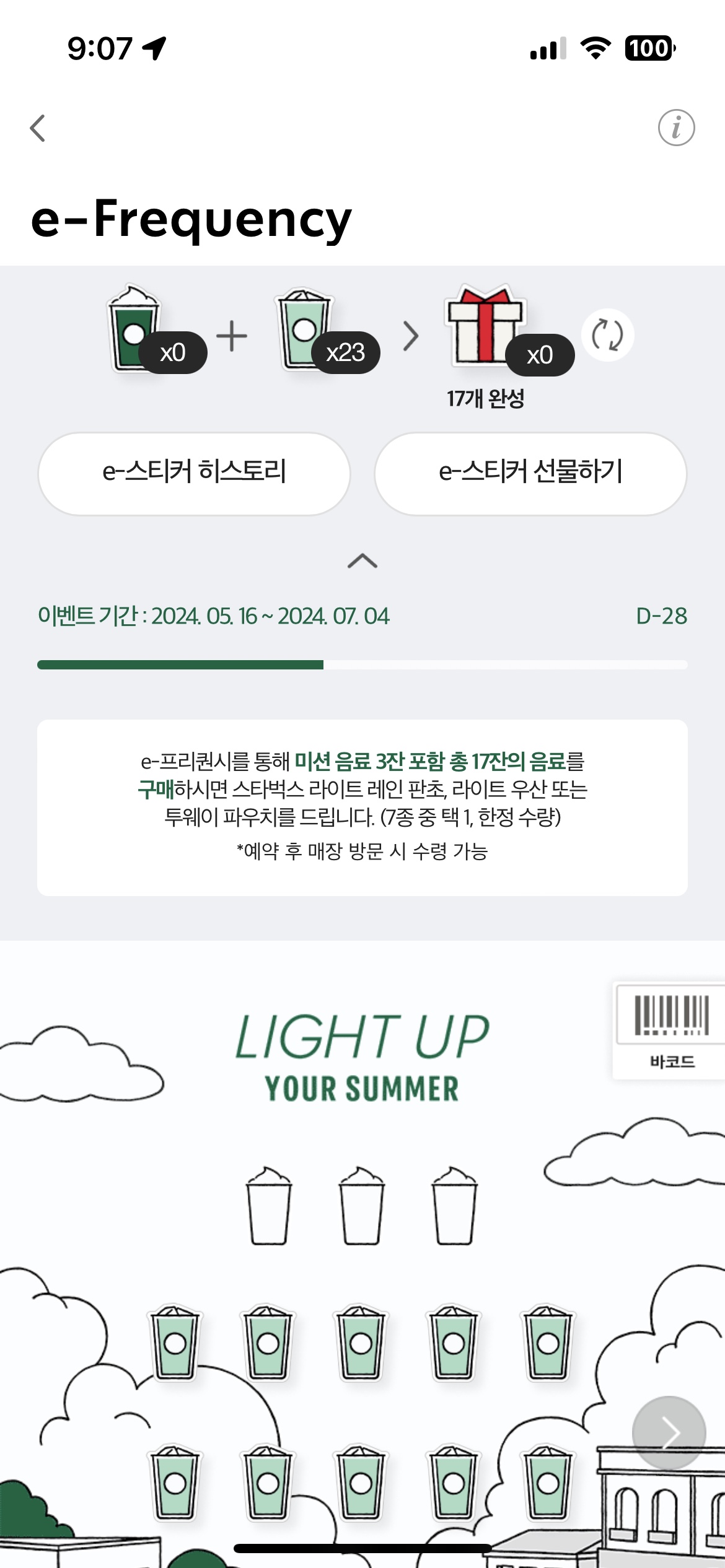The image size is (725, 1568).
Task: Go back using the top-left arrow
Action: click(x=38, y=128)
